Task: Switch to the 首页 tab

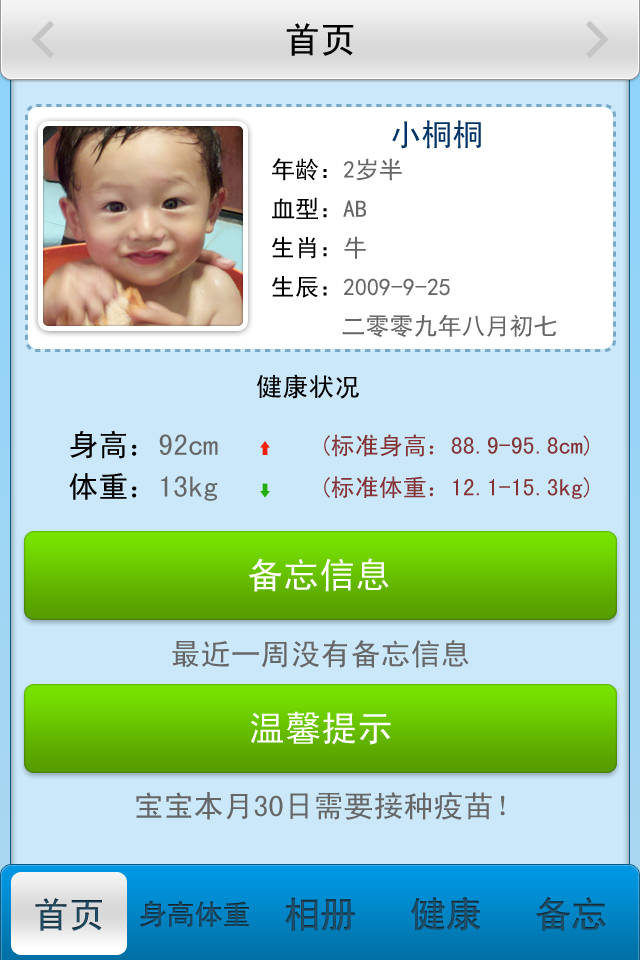Action: pyautogui.click(x=69, y=914)
